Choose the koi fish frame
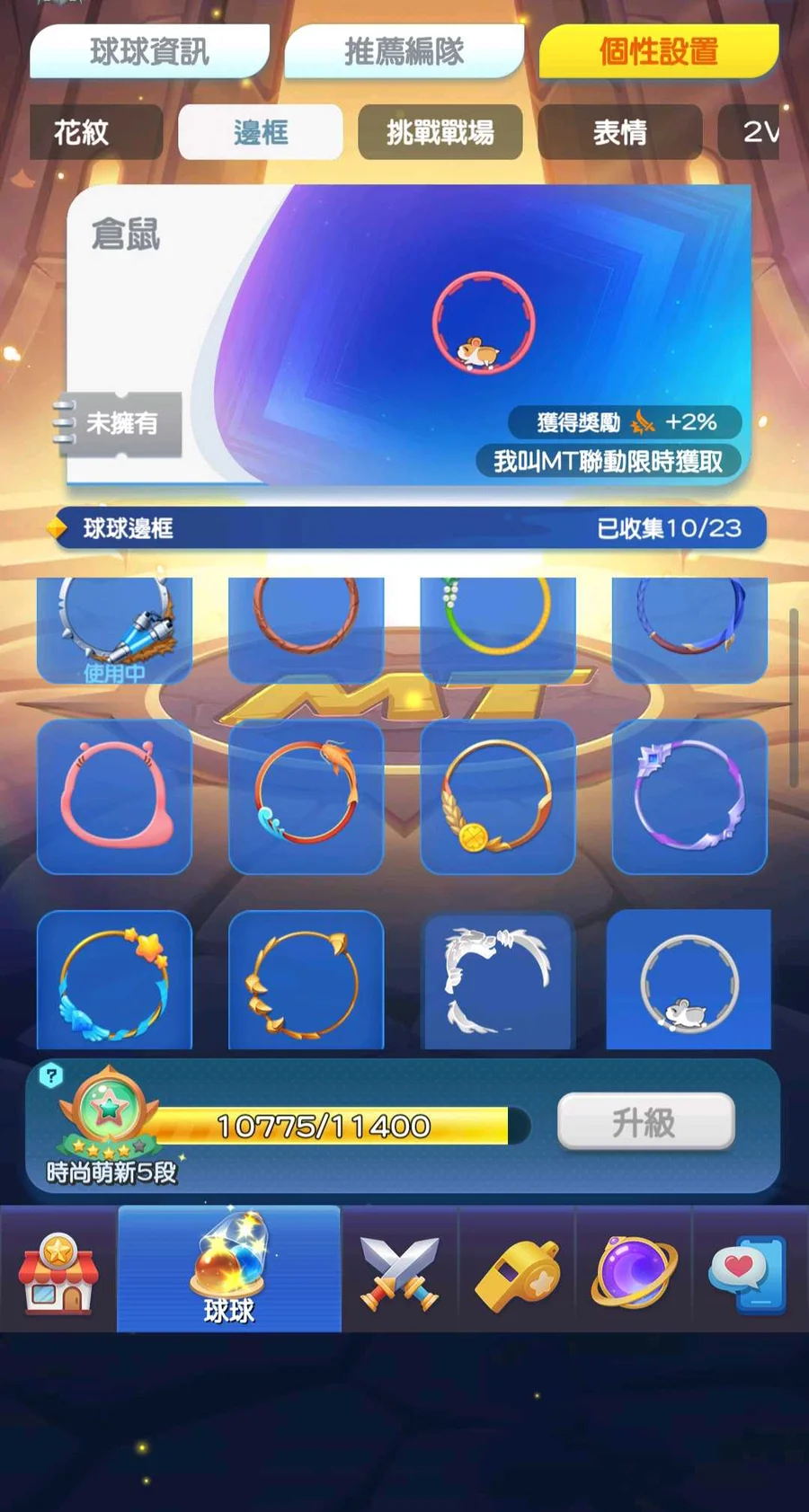Viewport: 809px width, 1512px height. pyautogui.click(x=306, y=796)
